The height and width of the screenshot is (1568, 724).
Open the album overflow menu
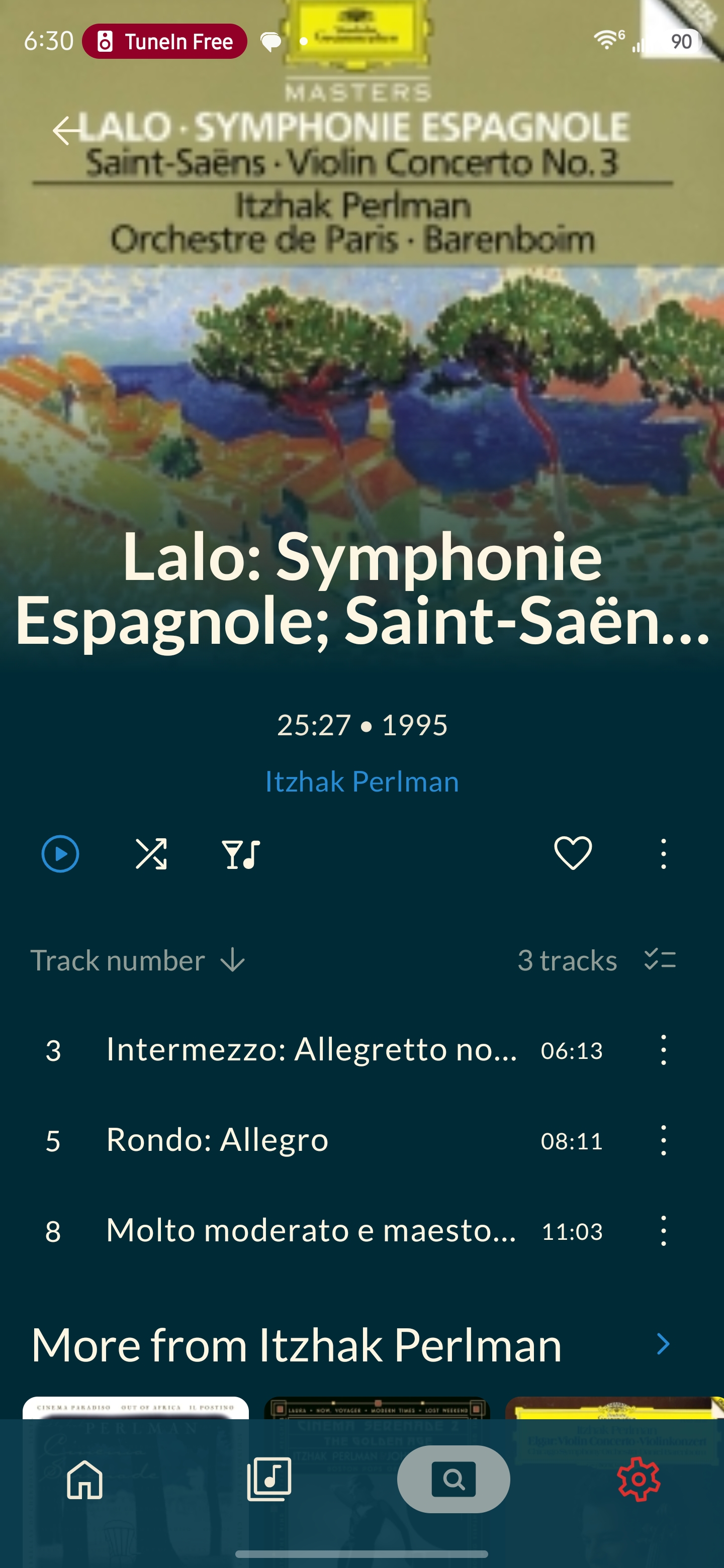663,853
